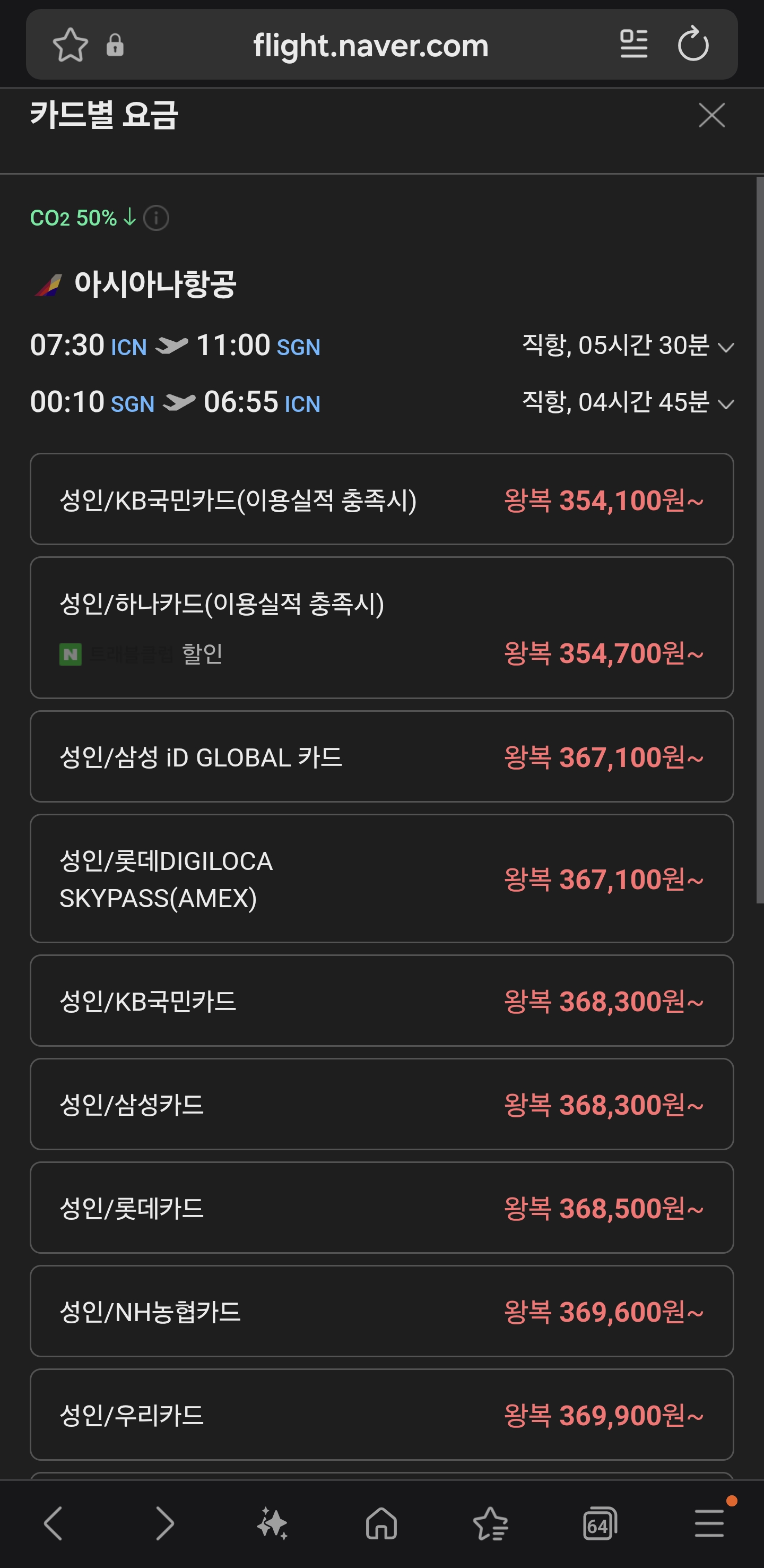Switch on reader mode in the address bar
Image resolution: width=764 pixels, height=1568 pixels.
(x=633, y=45)
